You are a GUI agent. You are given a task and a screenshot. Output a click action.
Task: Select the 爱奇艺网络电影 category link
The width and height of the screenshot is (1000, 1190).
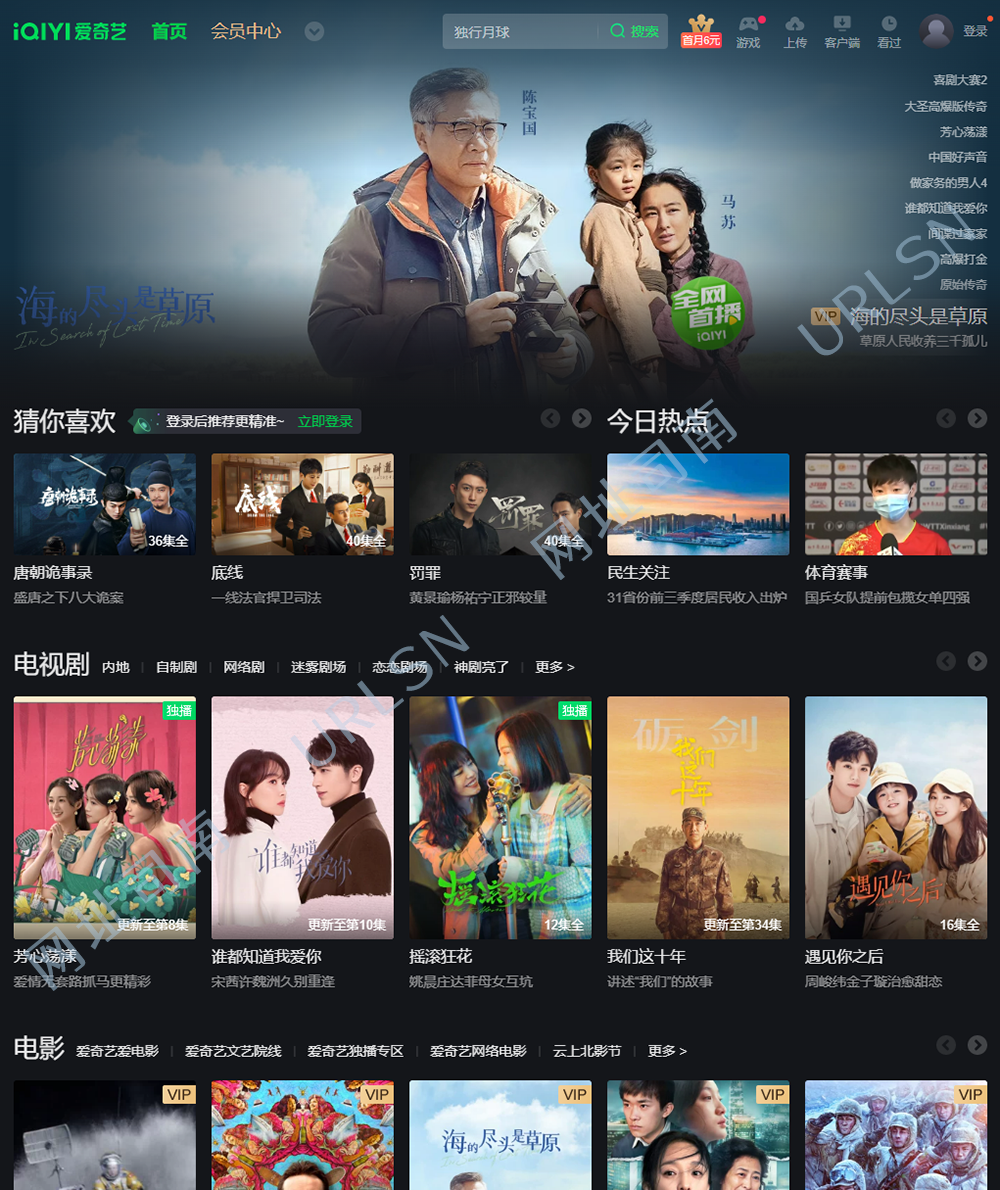click(478, 1051)
